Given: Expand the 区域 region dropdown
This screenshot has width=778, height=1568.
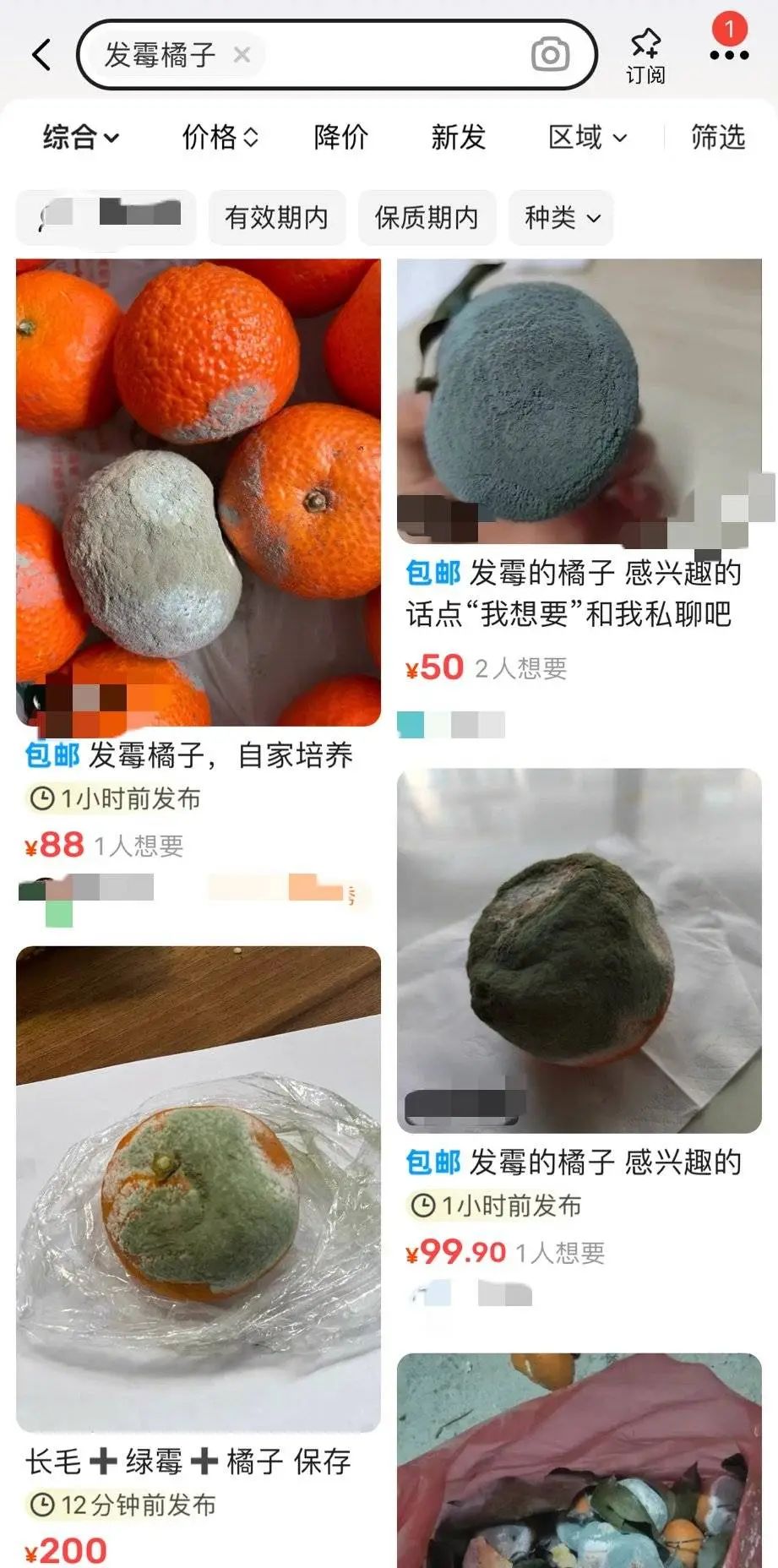Looking at the screenshot, I should point(587,137).
